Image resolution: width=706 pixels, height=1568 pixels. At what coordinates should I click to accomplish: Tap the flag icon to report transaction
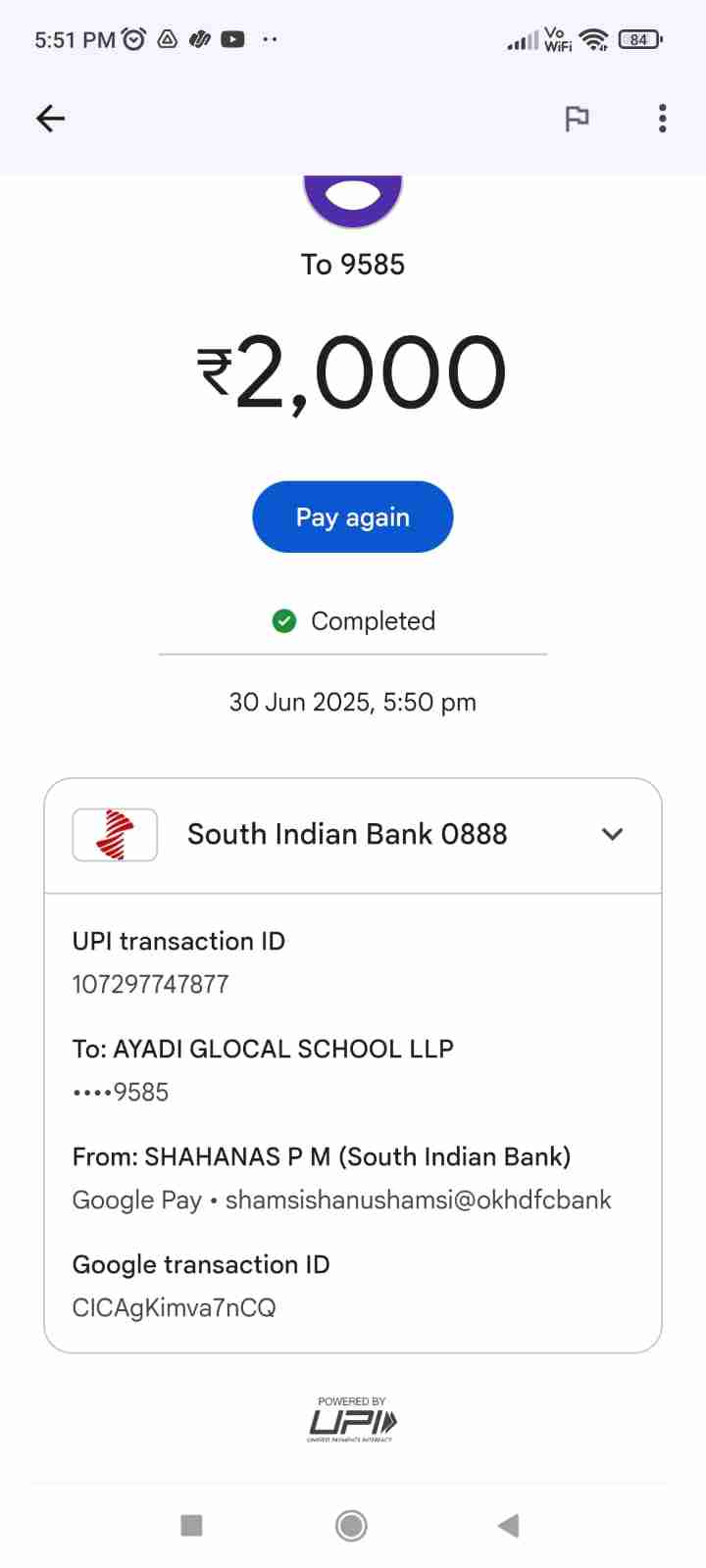pos(577,119)
